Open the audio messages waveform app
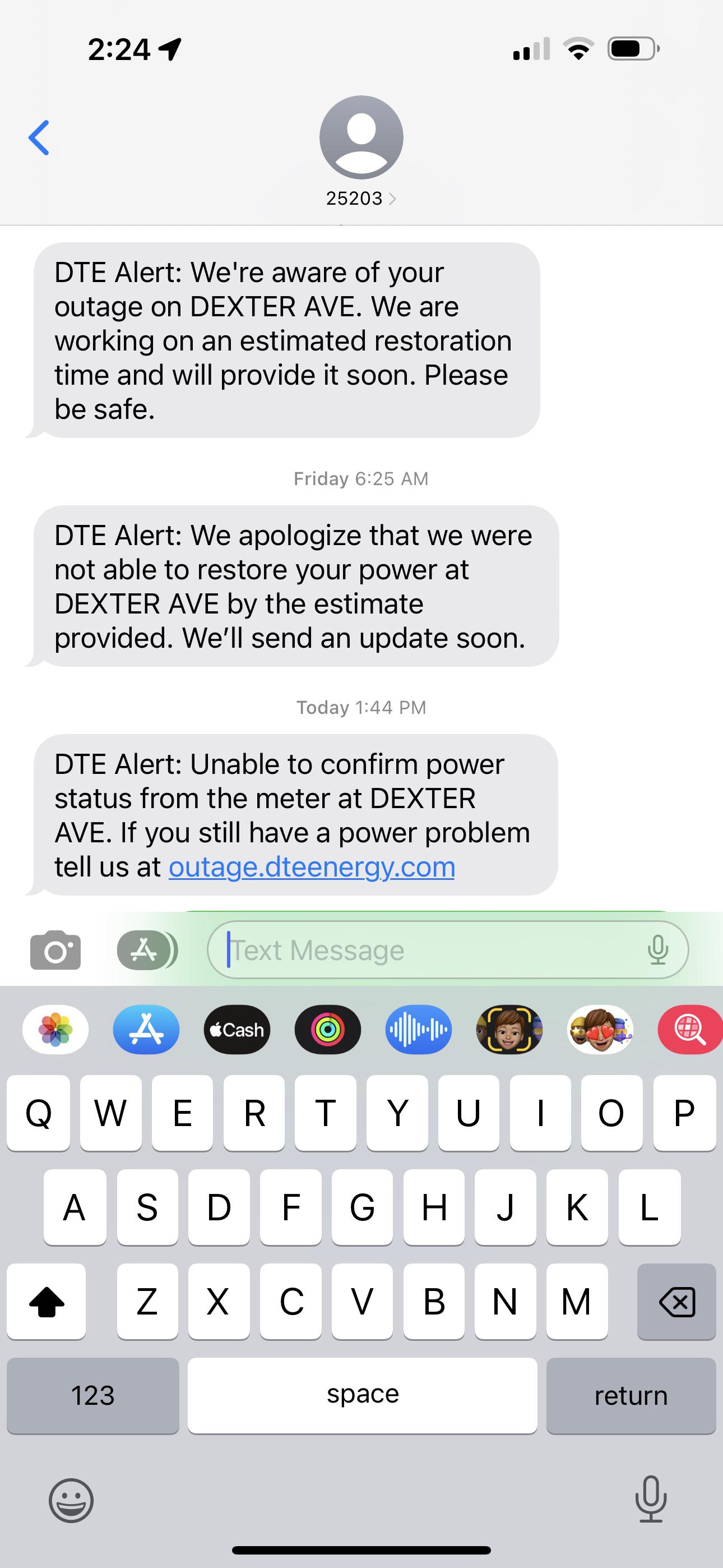This screenshot has height=1568, width=723. [x=418, y=1030]
